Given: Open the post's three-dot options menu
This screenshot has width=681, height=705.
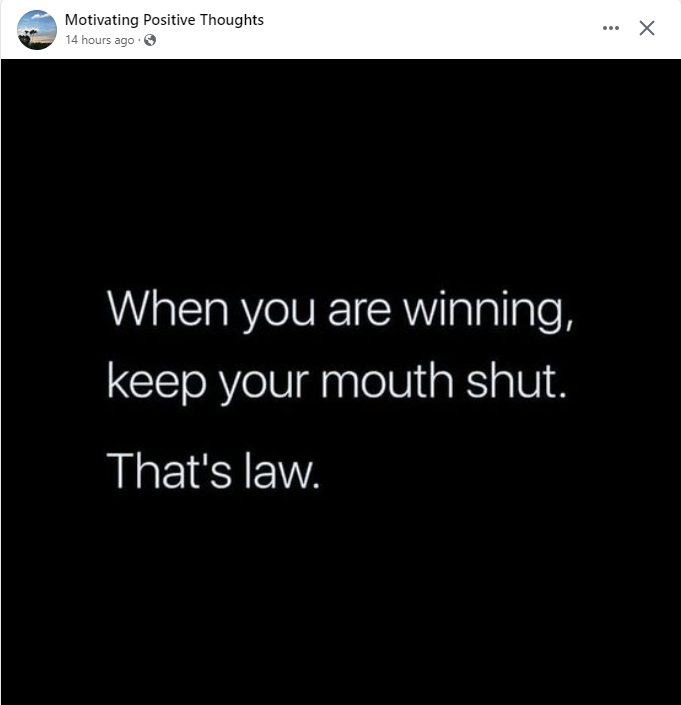Looking at the screenshot, I should 611,28.
